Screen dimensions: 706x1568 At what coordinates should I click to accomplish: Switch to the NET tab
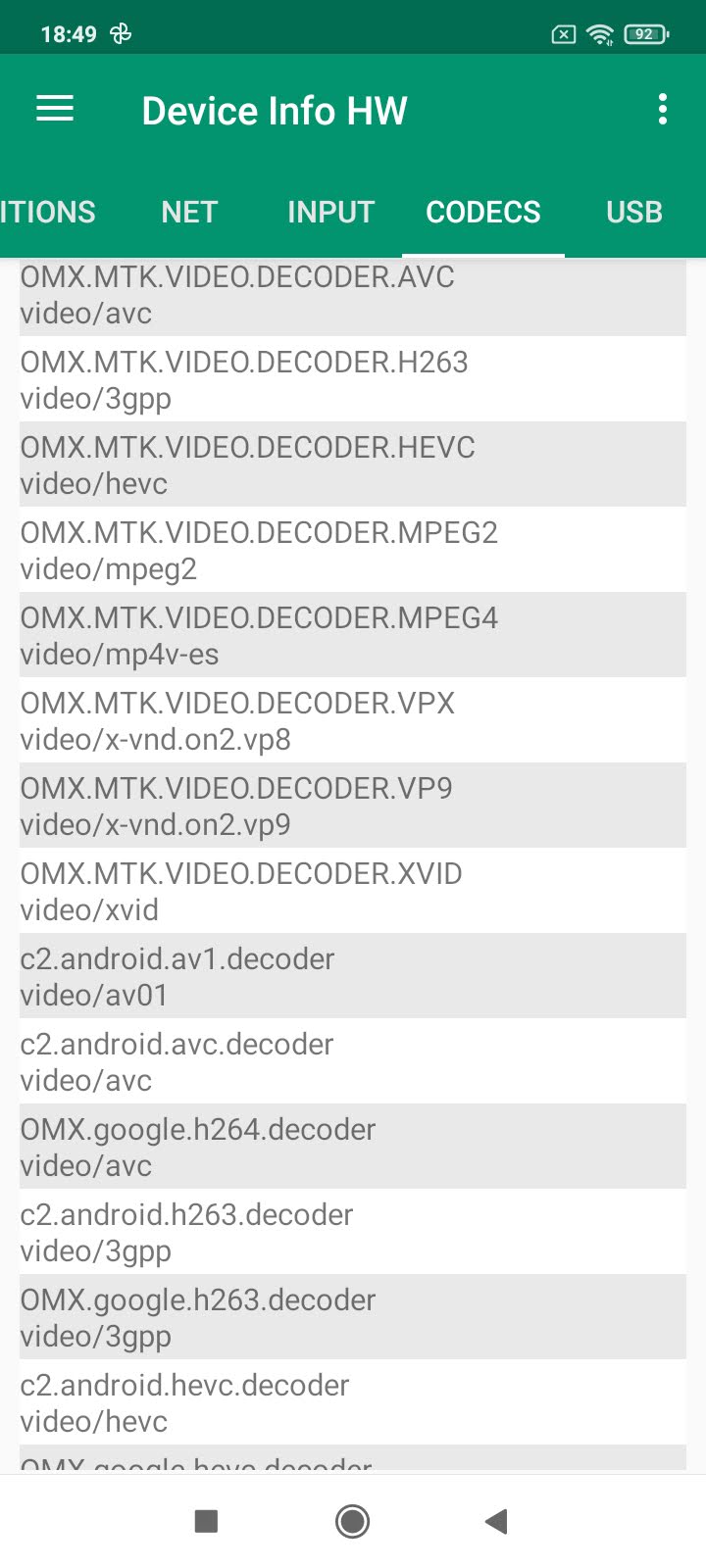coord(189,212)
